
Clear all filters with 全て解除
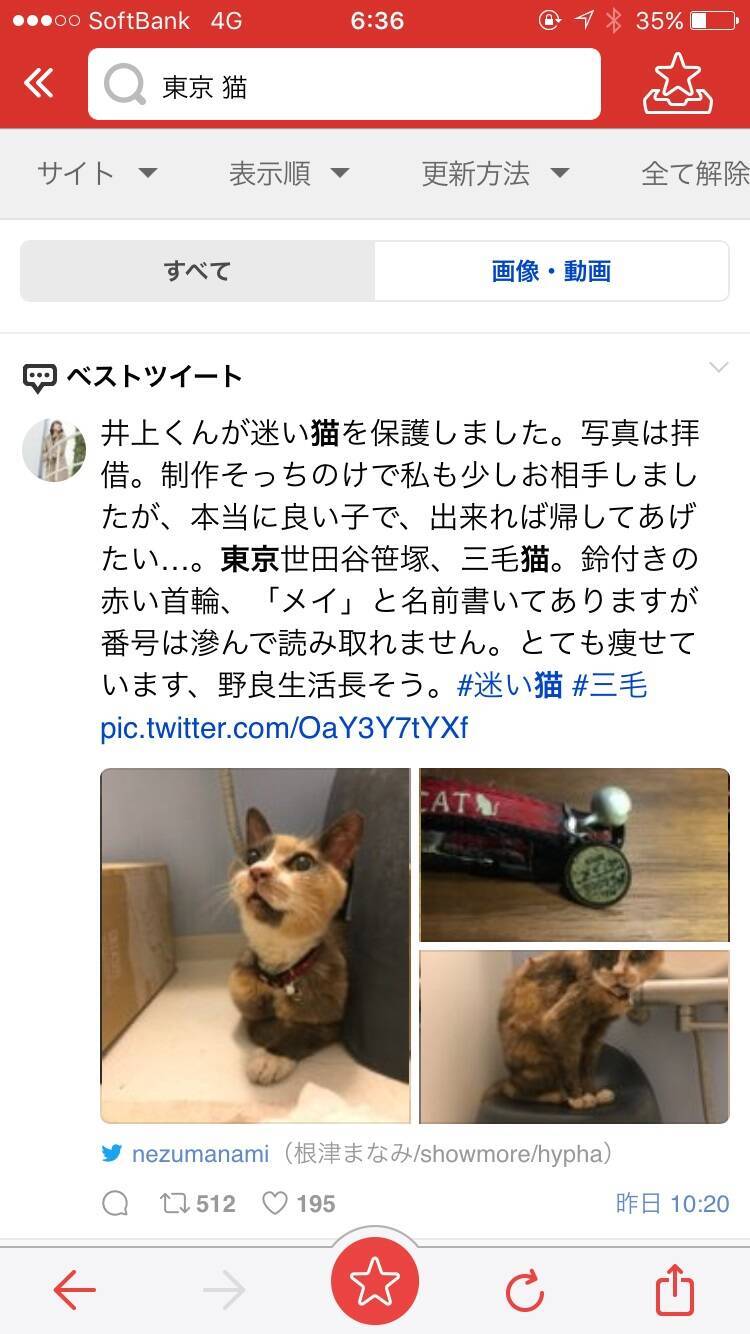(694, 173)
